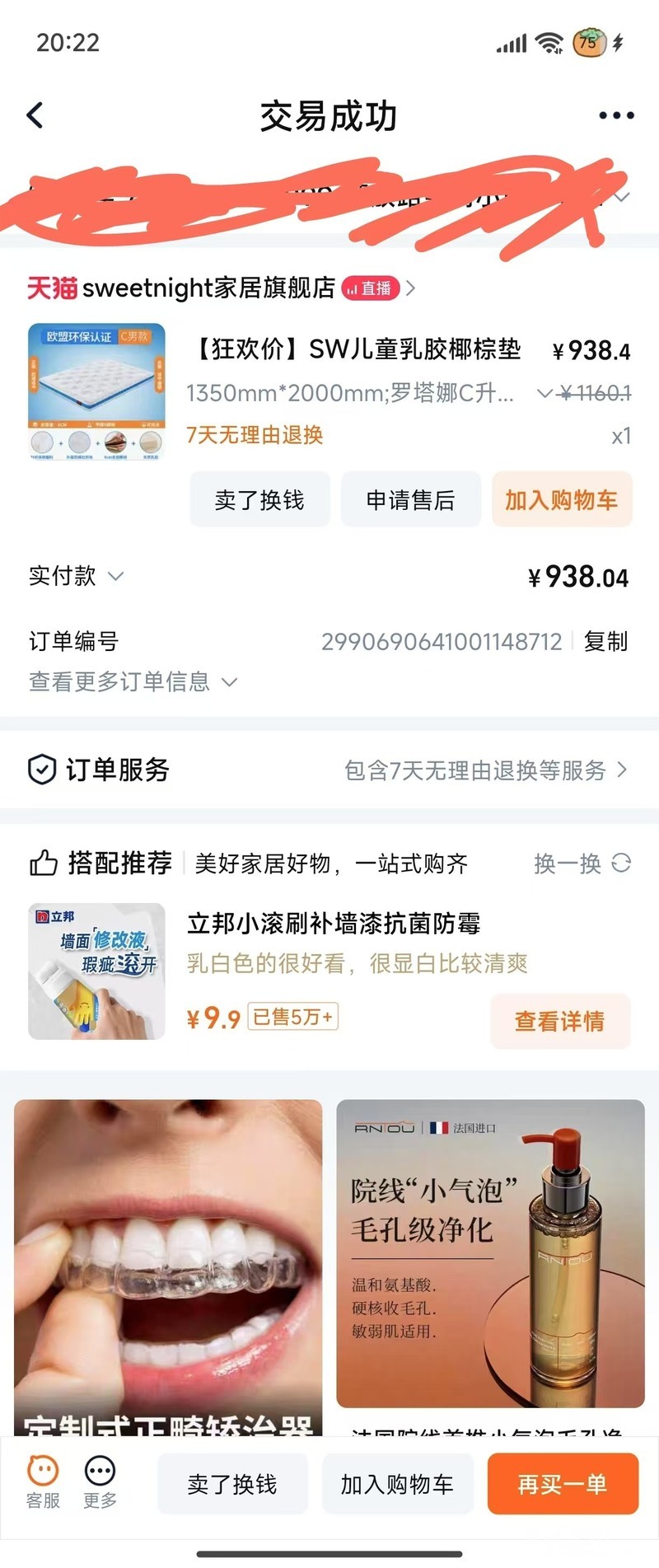Open 更多 options in bottom bar
Viewport: 659px width, 1568px height.
click(100, 1482)
